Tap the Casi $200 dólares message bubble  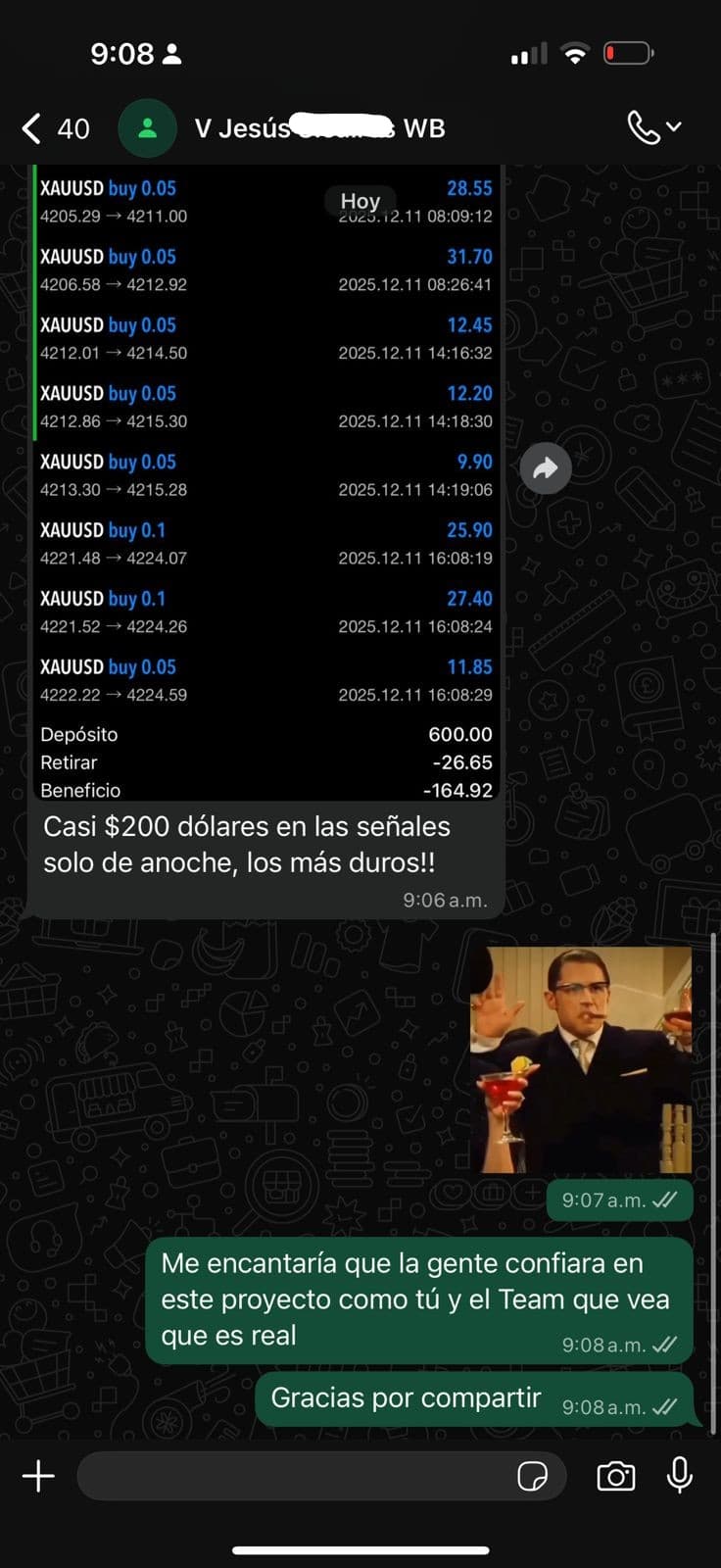(264, 845)
